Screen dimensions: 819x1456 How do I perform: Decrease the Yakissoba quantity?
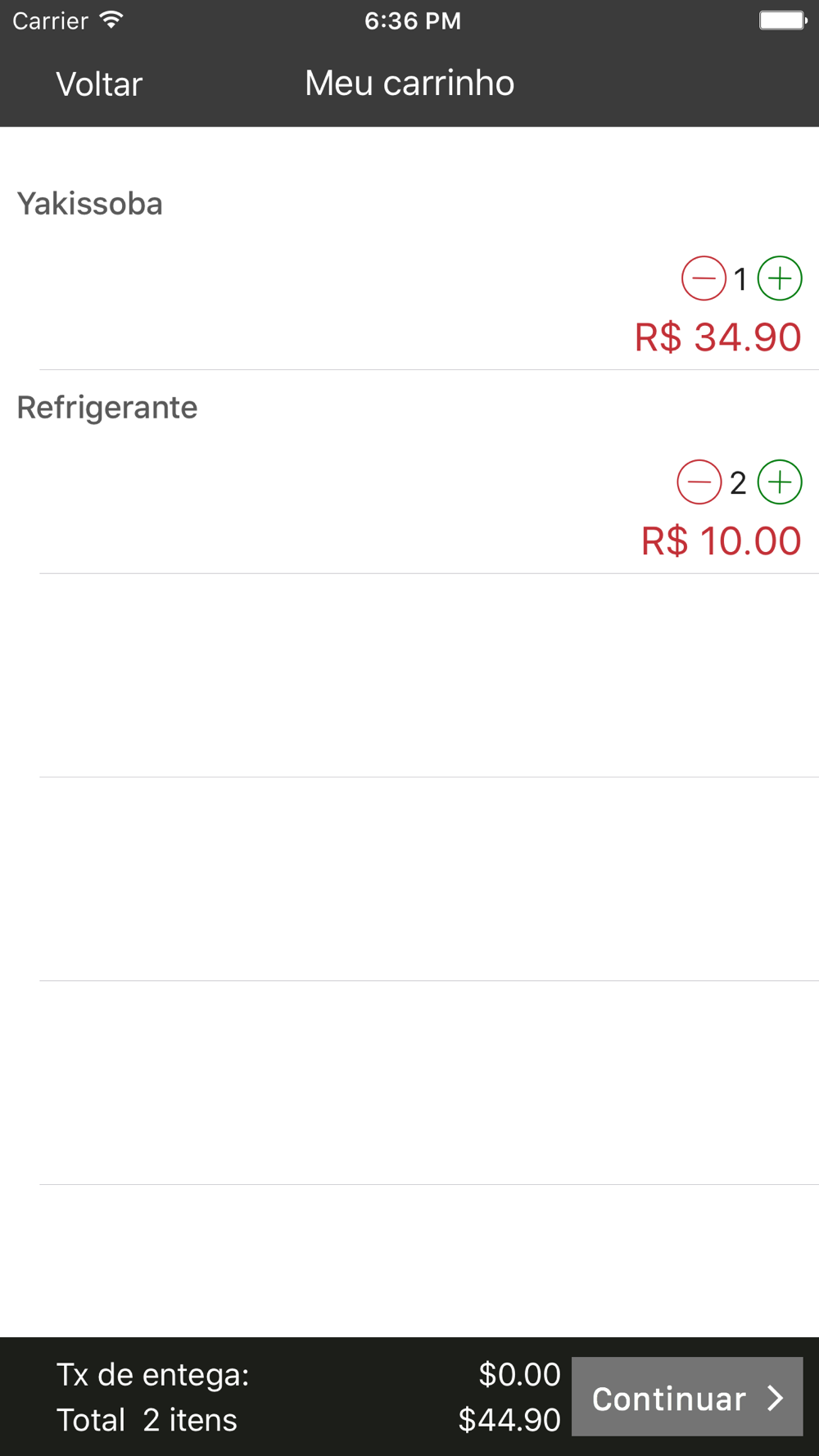click(x=704, y=278)
